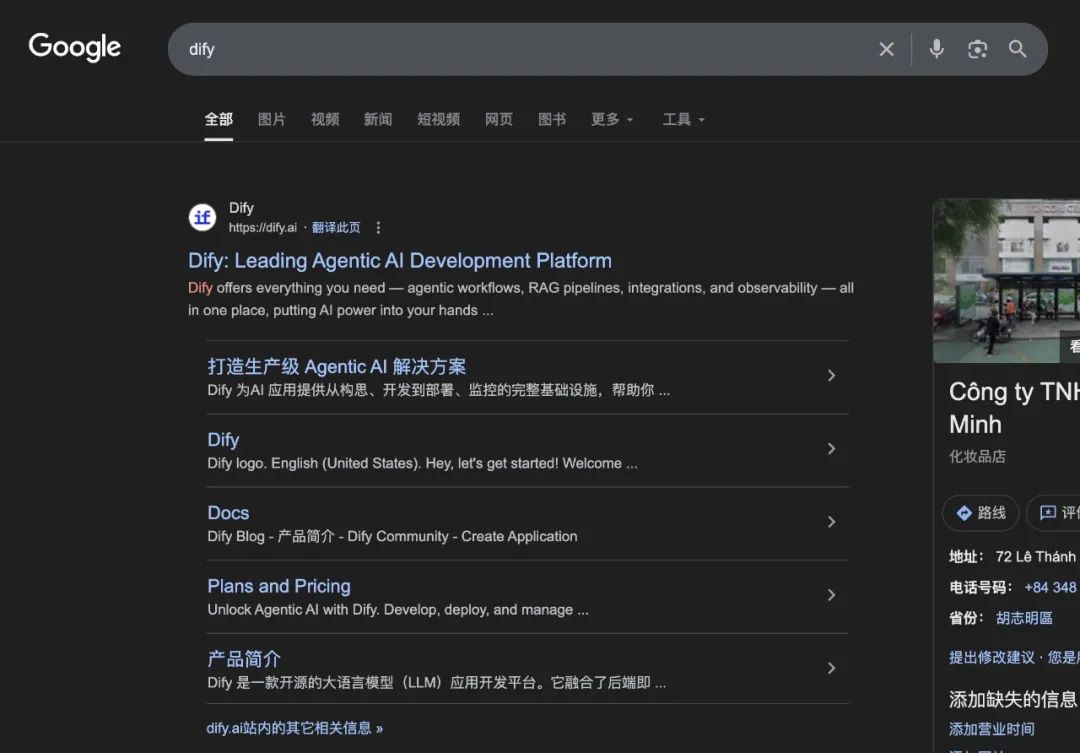Viewport: 1080px width, 753px height.
Task: Tap the magnifier search button
Action: 1018,49
